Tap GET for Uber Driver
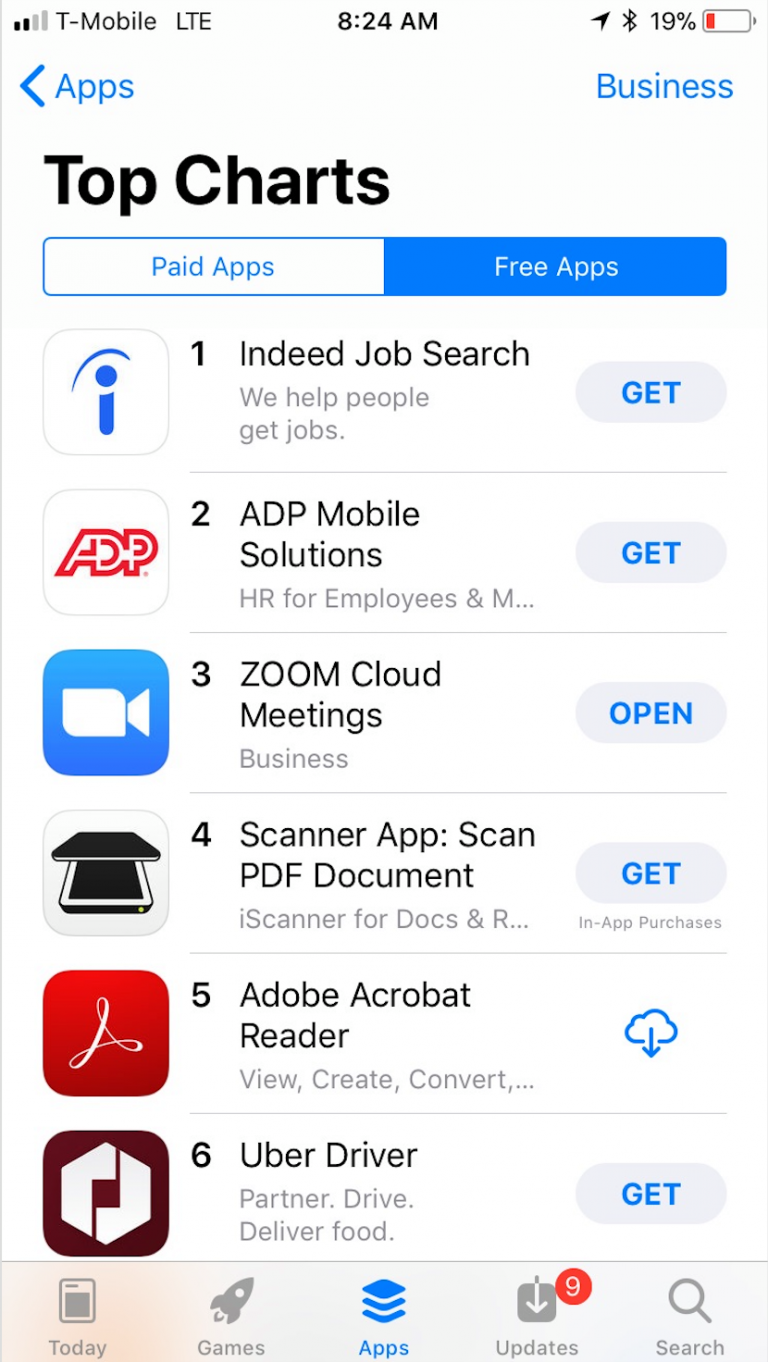 click(650, 1193)
